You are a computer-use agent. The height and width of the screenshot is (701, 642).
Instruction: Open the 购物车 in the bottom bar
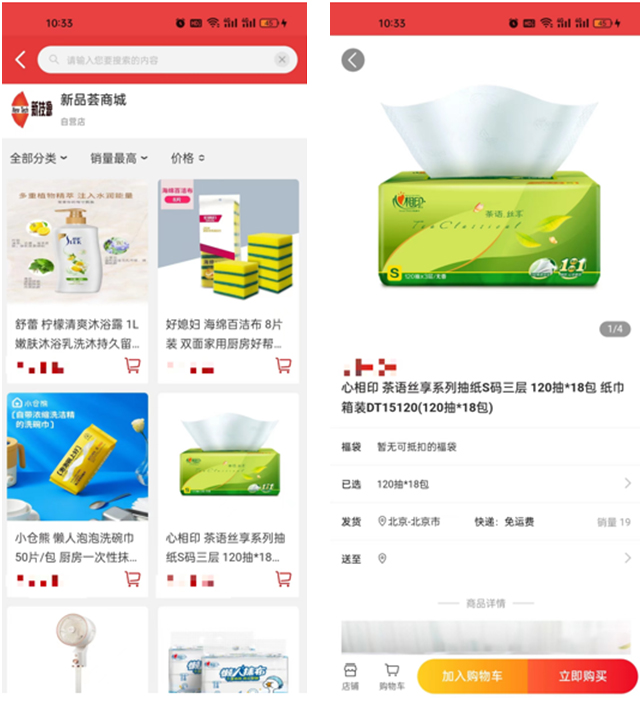pyautogui.click(x=391, y=676)
